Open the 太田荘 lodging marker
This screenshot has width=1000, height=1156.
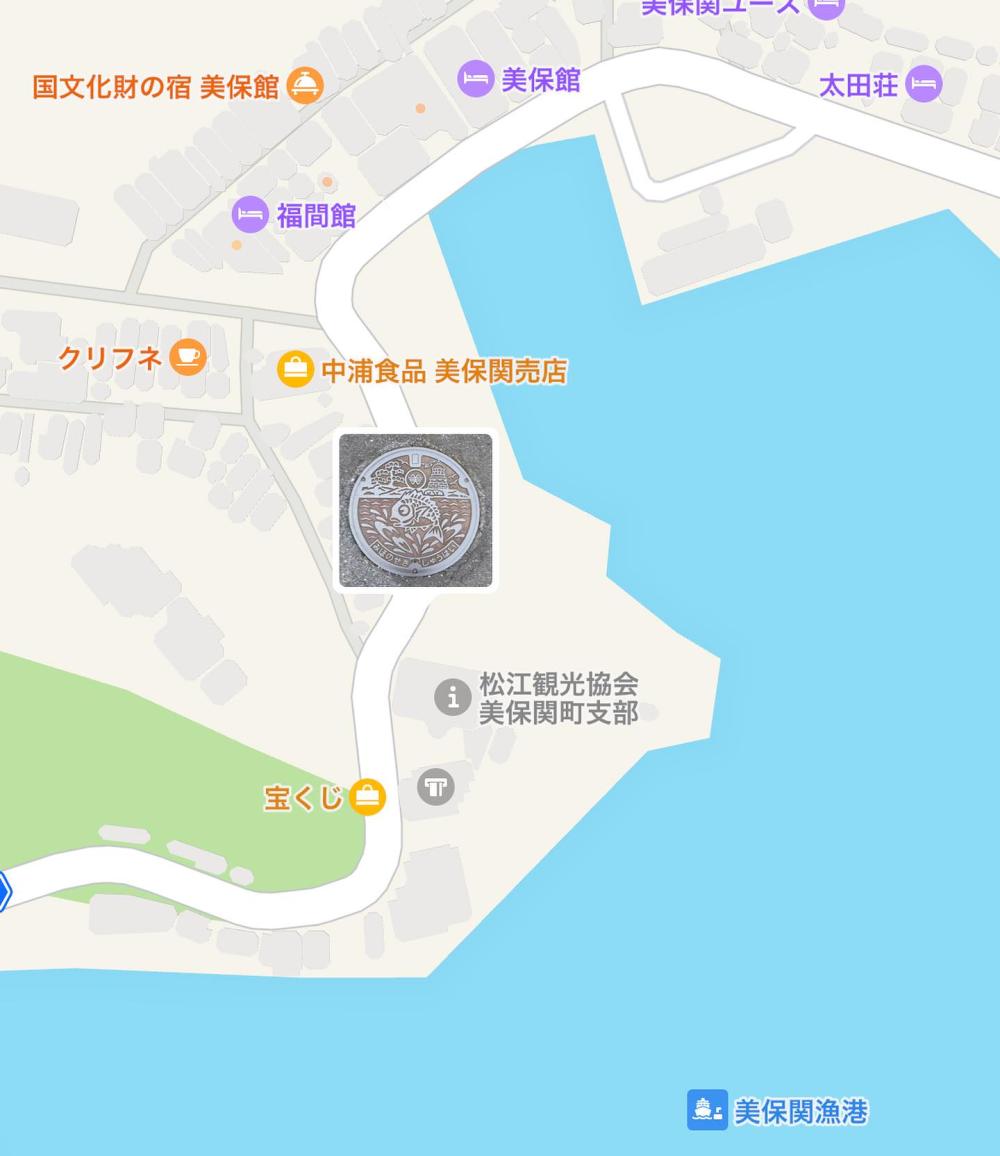pos(923,84)
